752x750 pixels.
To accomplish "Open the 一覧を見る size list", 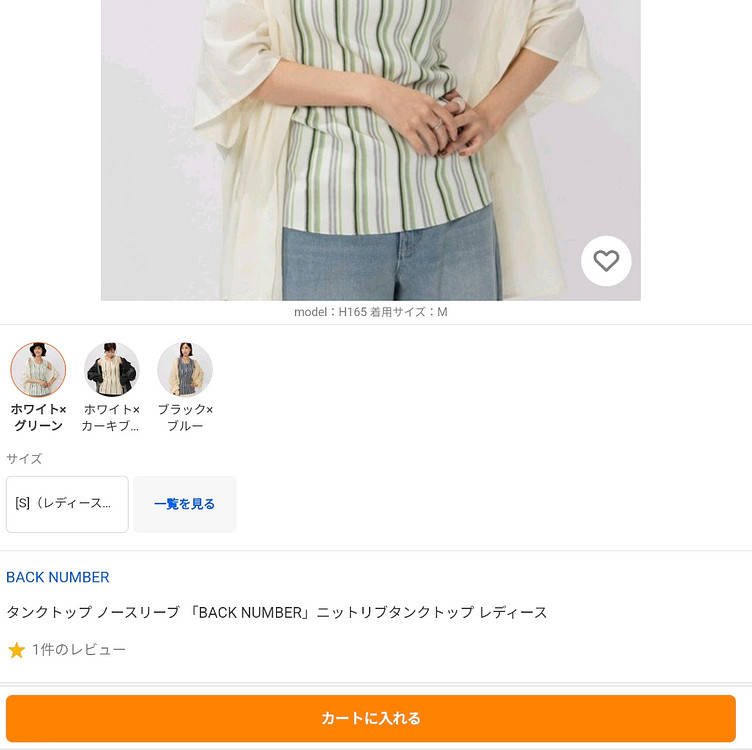I will point(184,504).
